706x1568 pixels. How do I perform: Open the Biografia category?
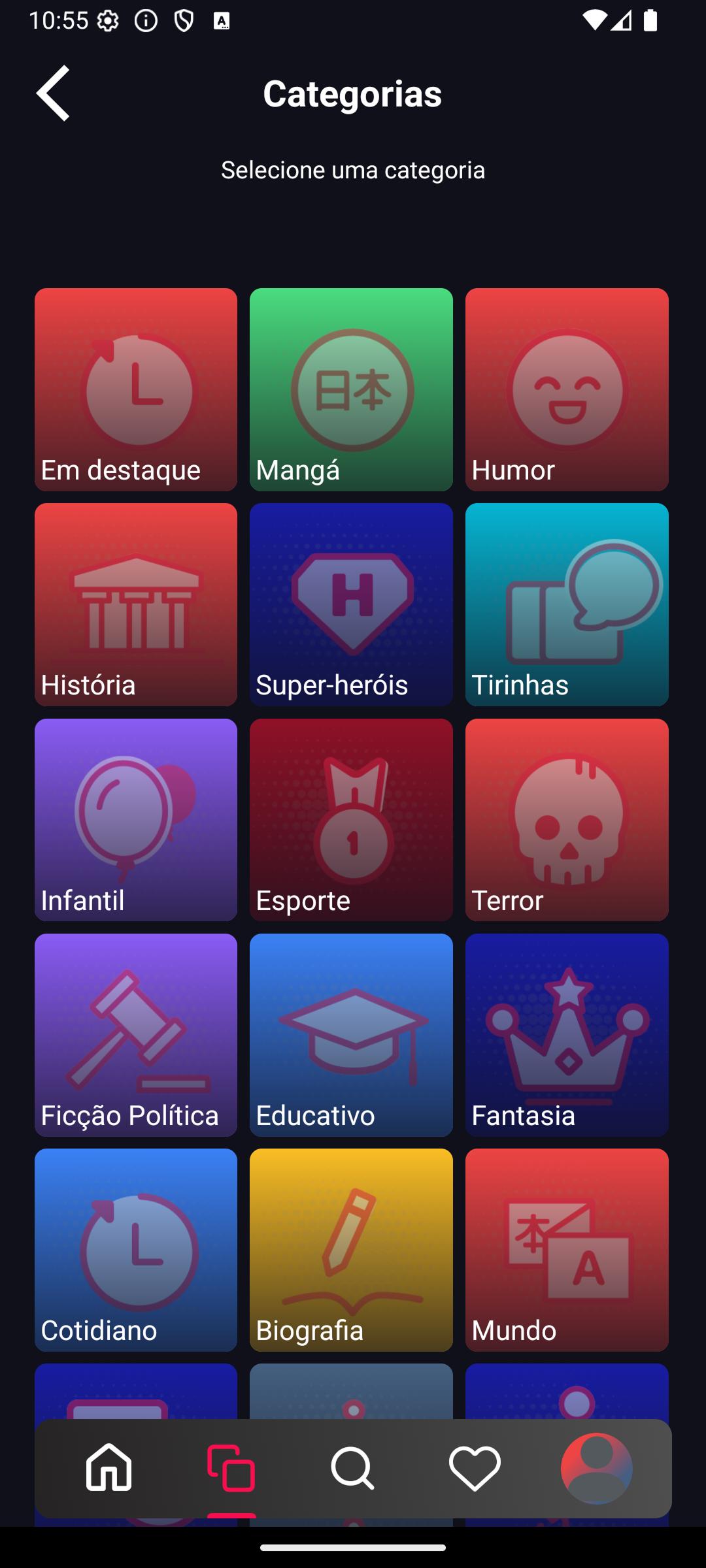[351, 1250]
